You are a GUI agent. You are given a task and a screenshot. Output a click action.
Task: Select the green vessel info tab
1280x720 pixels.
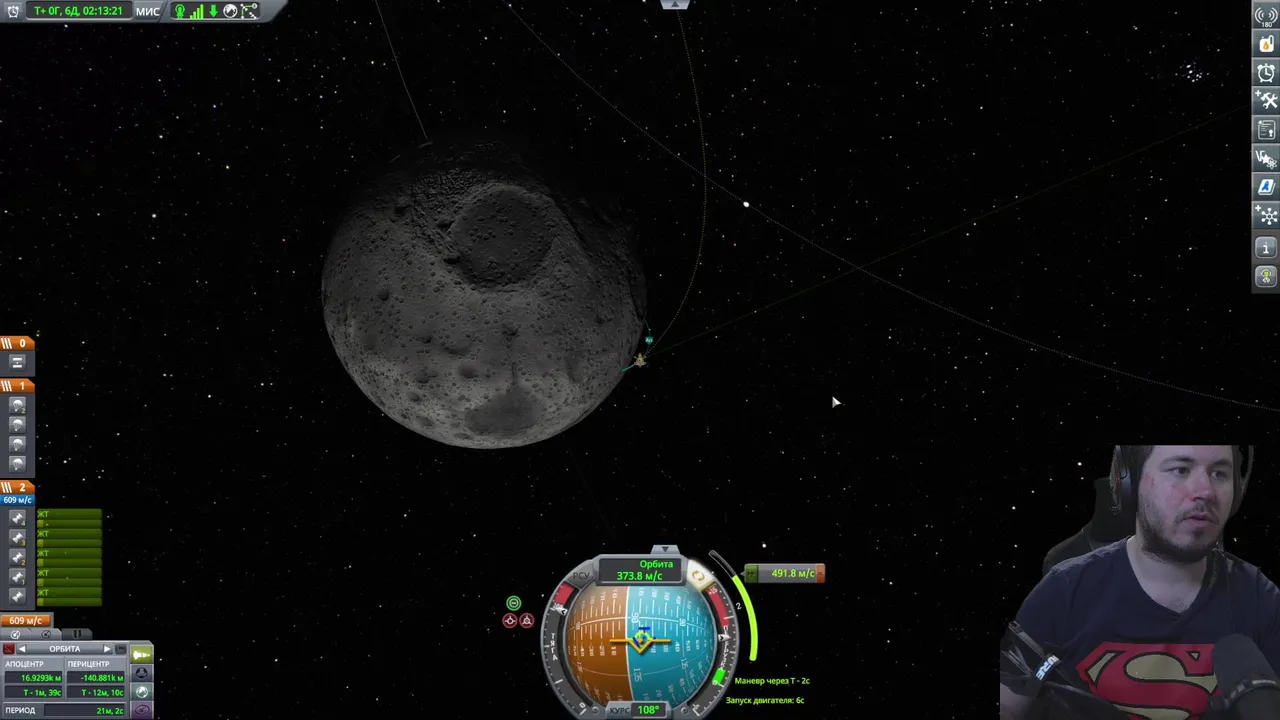click(x=142, y=653)
